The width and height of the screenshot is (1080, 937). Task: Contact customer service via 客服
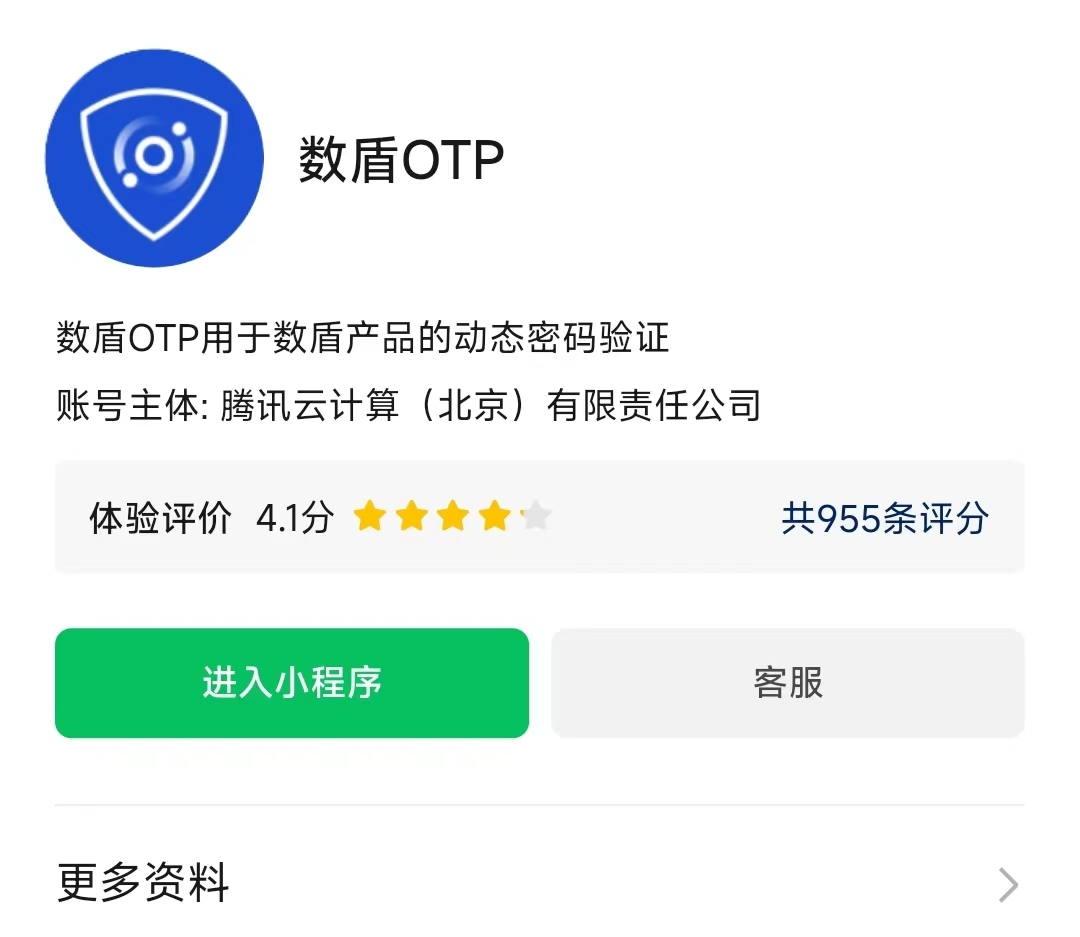tap(788, 683)
